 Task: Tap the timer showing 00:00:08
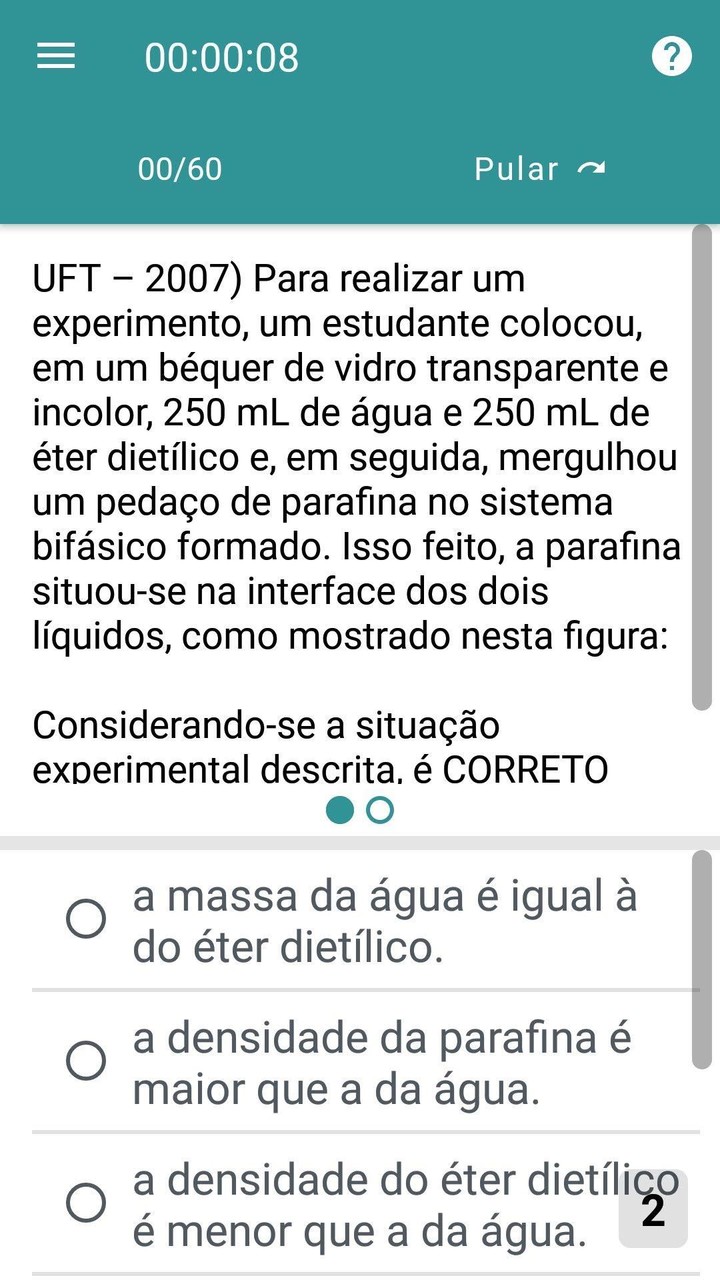tap(222, 57)
